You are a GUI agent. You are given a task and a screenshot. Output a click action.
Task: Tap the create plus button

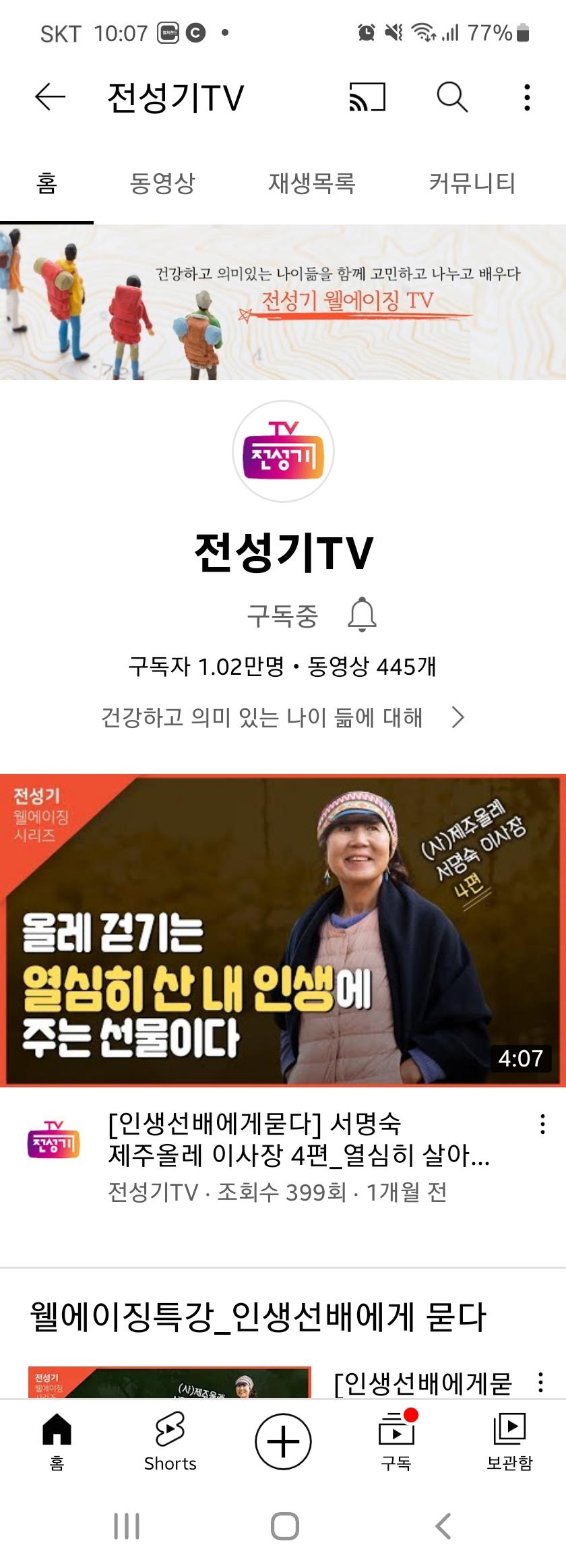tap(283, 1441)
